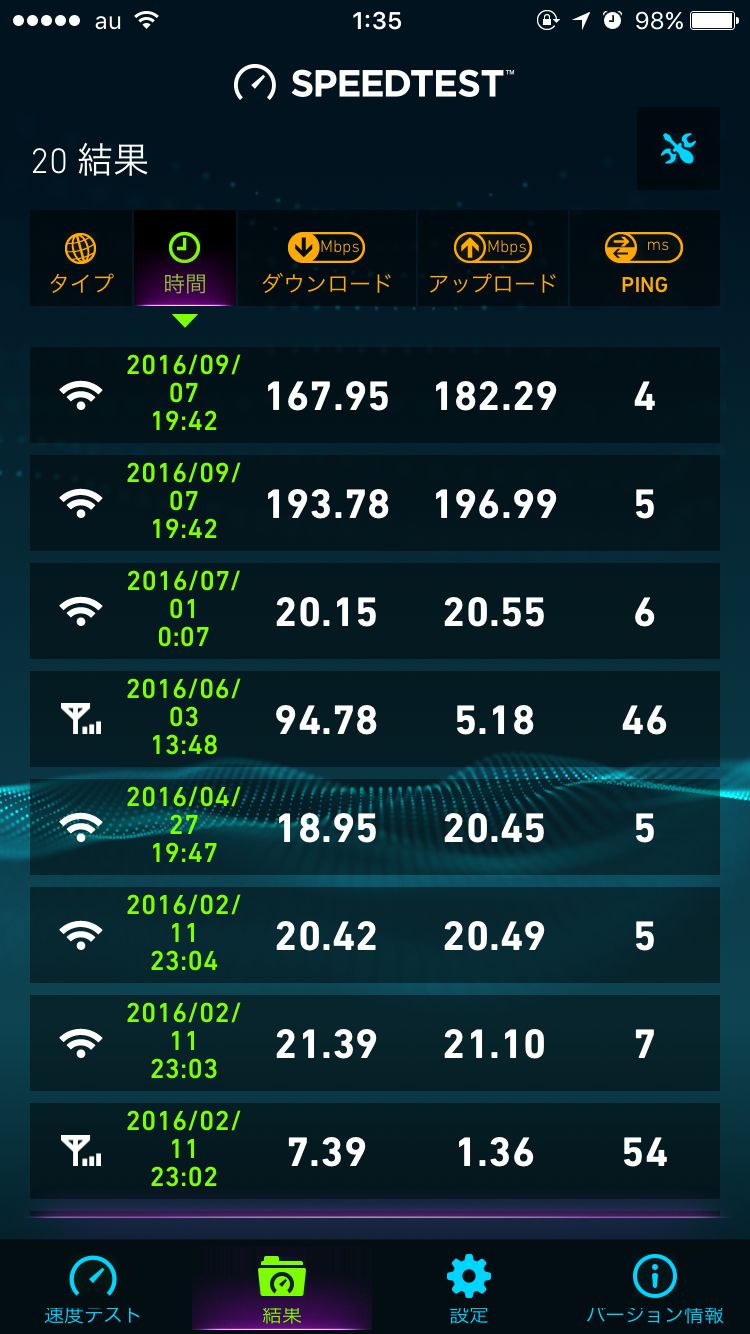Sort results by PING
The height and width of the screenshot is (1334, 750).
pos(644,258)
